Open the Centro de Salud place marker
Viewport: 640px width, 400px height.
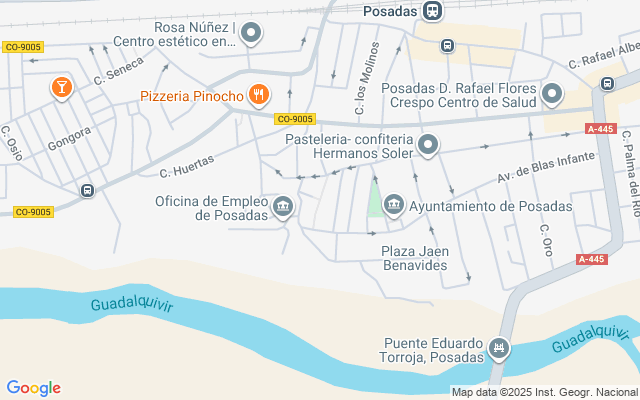(x=553, y=95)
